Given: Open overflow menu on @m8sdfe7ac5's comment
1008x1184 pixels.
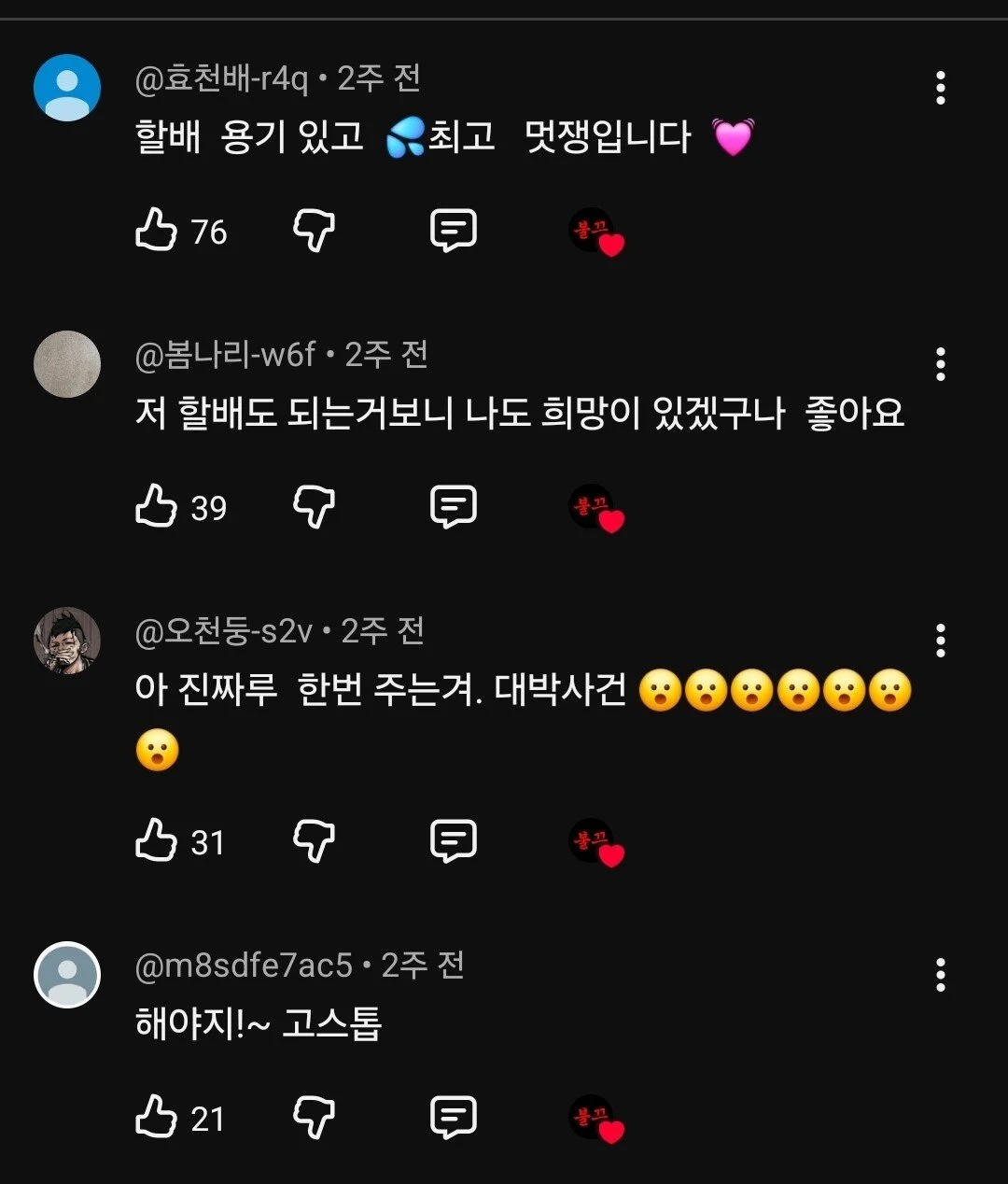Looking at the screenshot, I should click(x=941, y=975).
